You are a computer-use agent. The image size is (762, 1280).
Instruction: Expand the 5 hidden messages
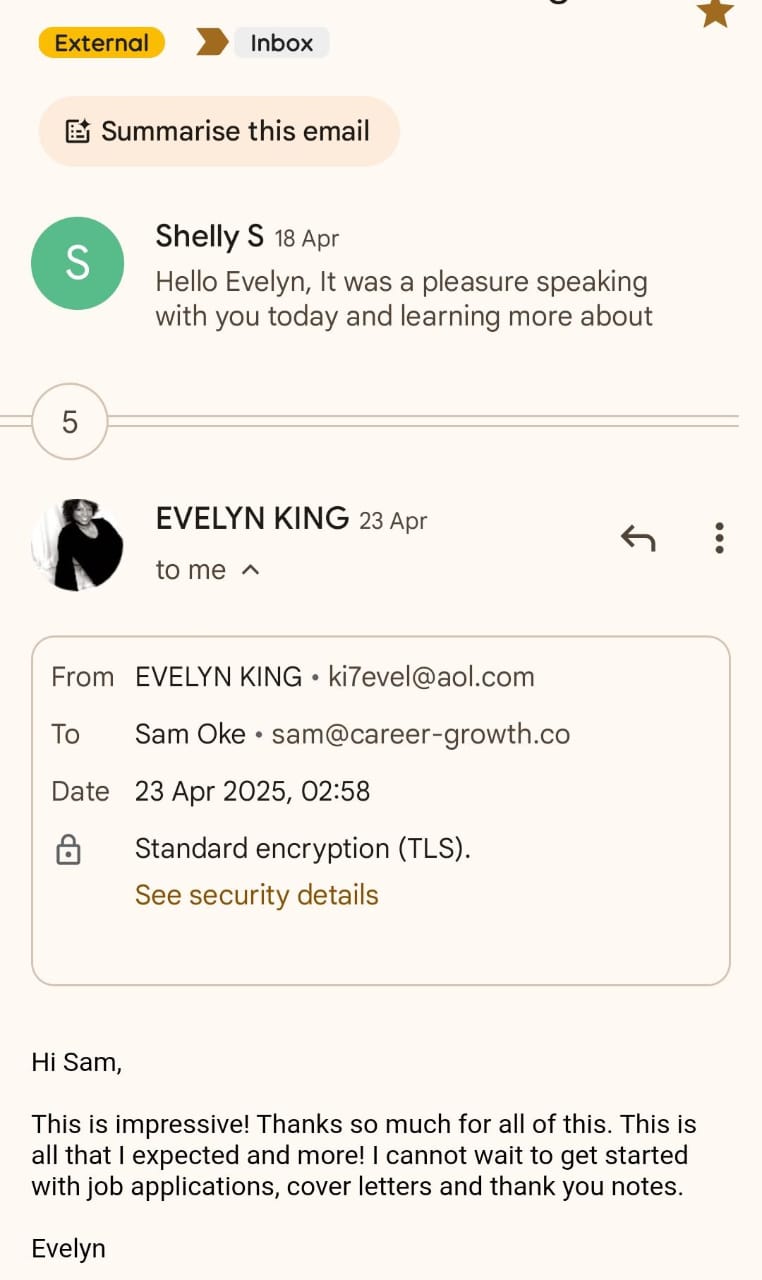[69, 422]
